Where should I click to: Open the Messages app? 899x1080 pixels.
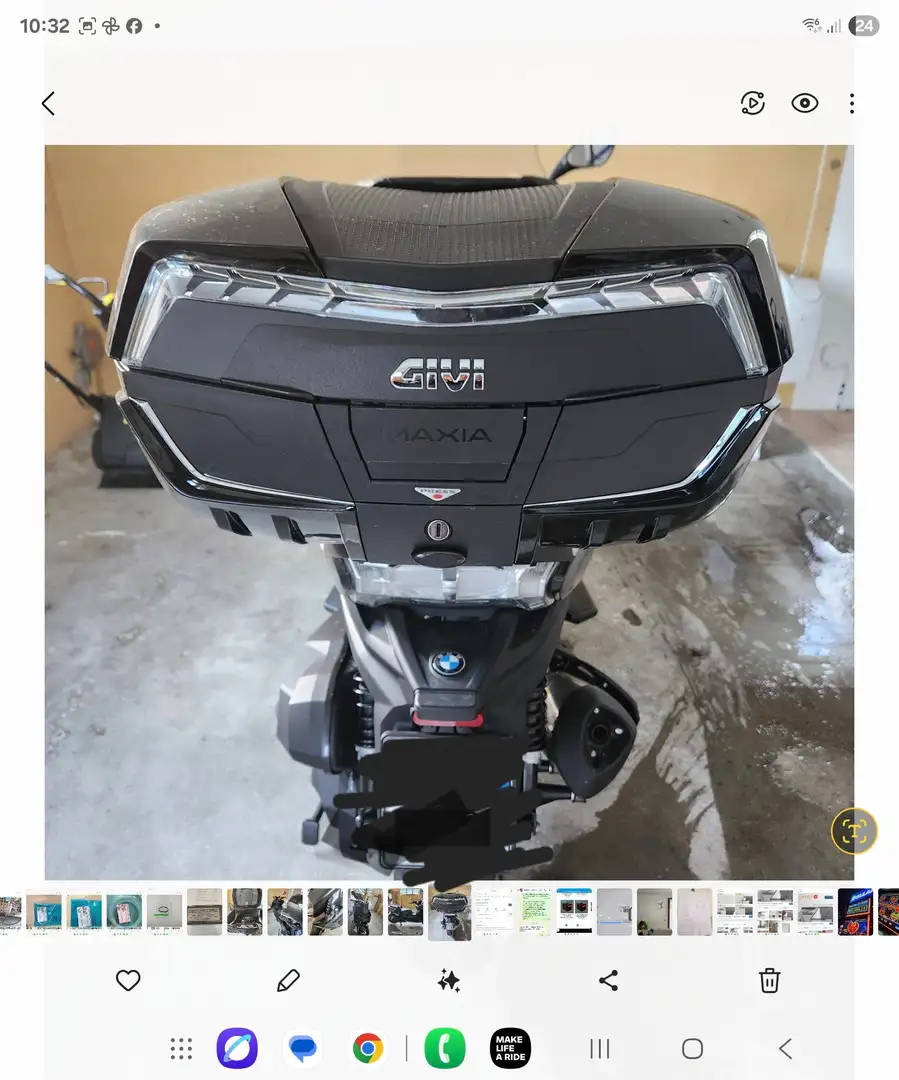point(302,1048)
